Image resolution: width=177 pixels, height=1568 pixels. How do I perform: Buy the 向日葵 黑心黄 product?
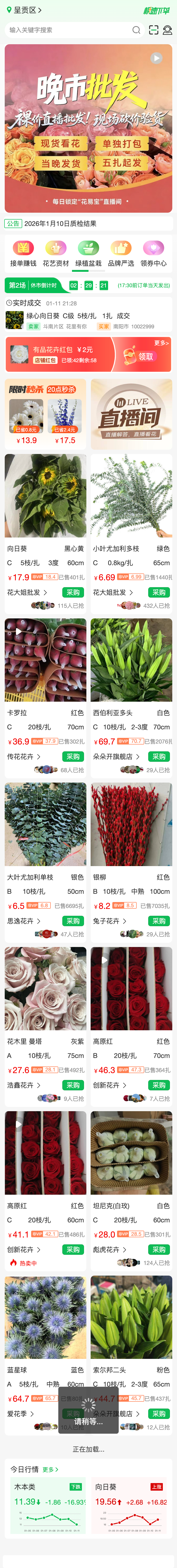click(73, 592)
